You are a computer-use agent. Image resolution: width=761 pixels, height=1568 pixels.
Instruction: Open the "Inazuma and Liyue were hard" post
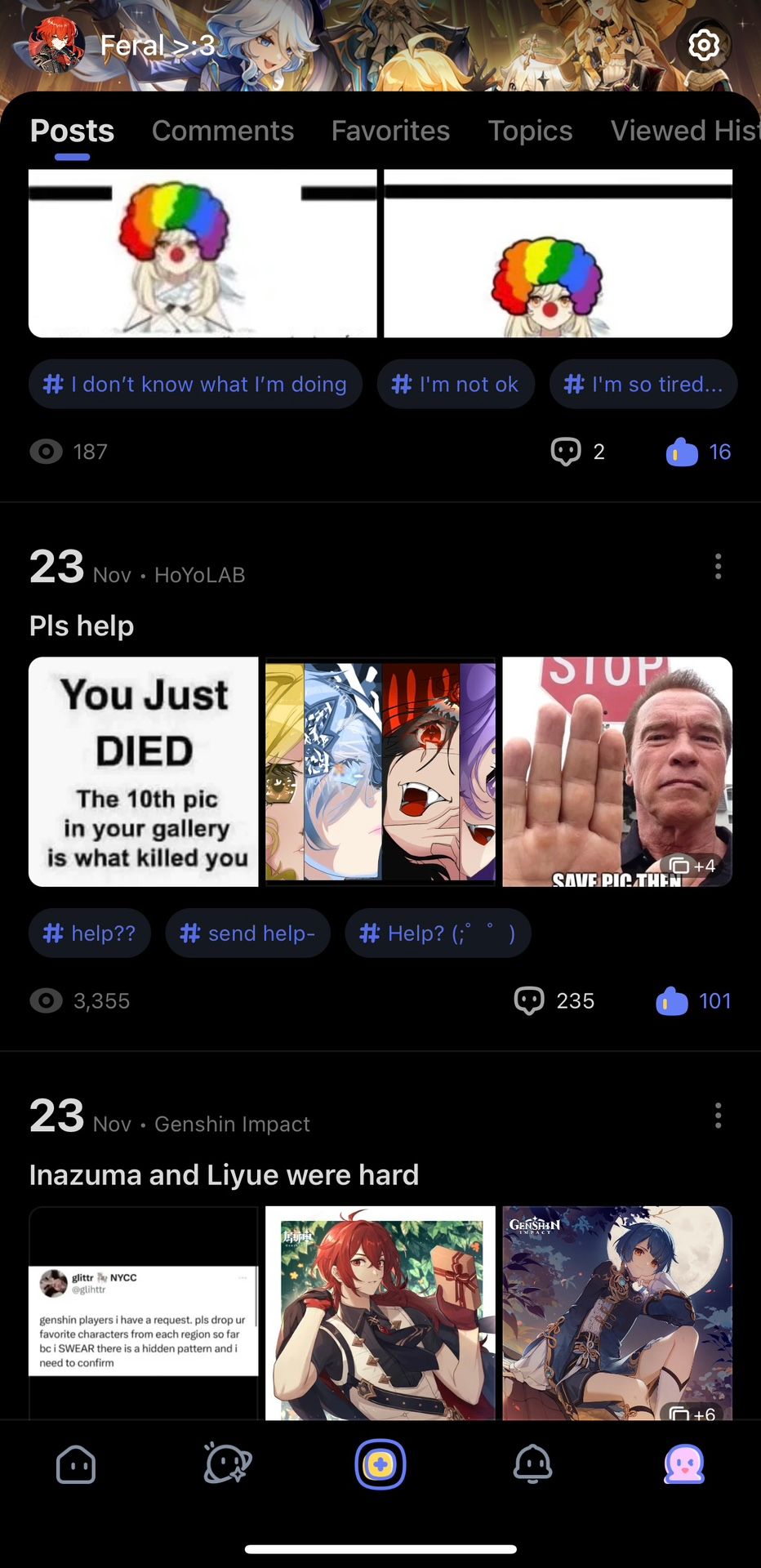click(224, 1175)
